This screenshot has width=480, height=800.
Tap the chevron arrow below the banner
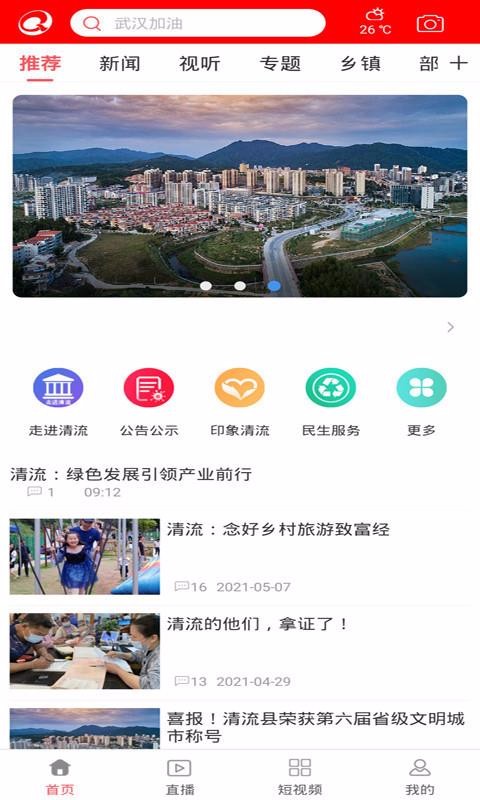click(450, 327)
